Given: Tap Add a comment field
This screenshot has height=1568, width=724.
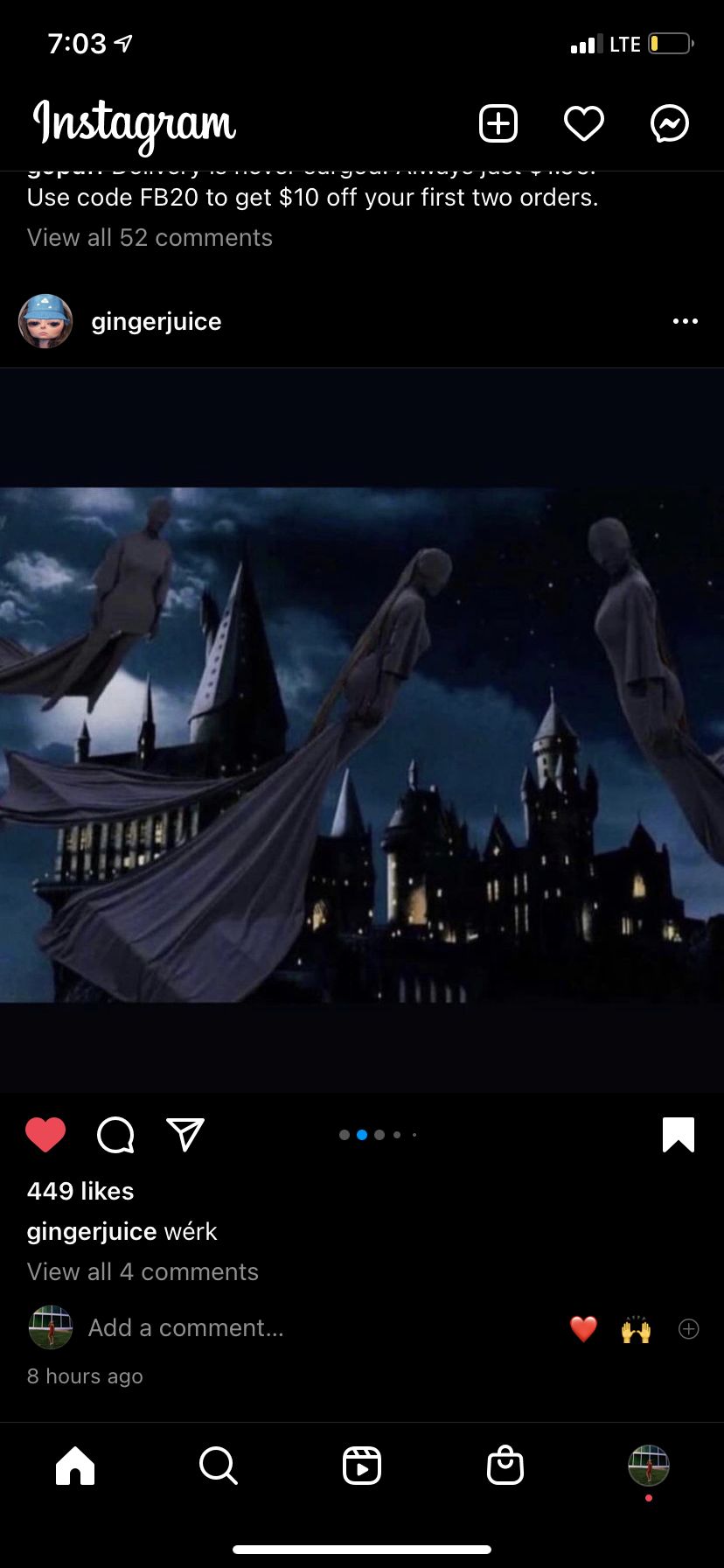Looking at the screenshot, I should click(185, 1328).
